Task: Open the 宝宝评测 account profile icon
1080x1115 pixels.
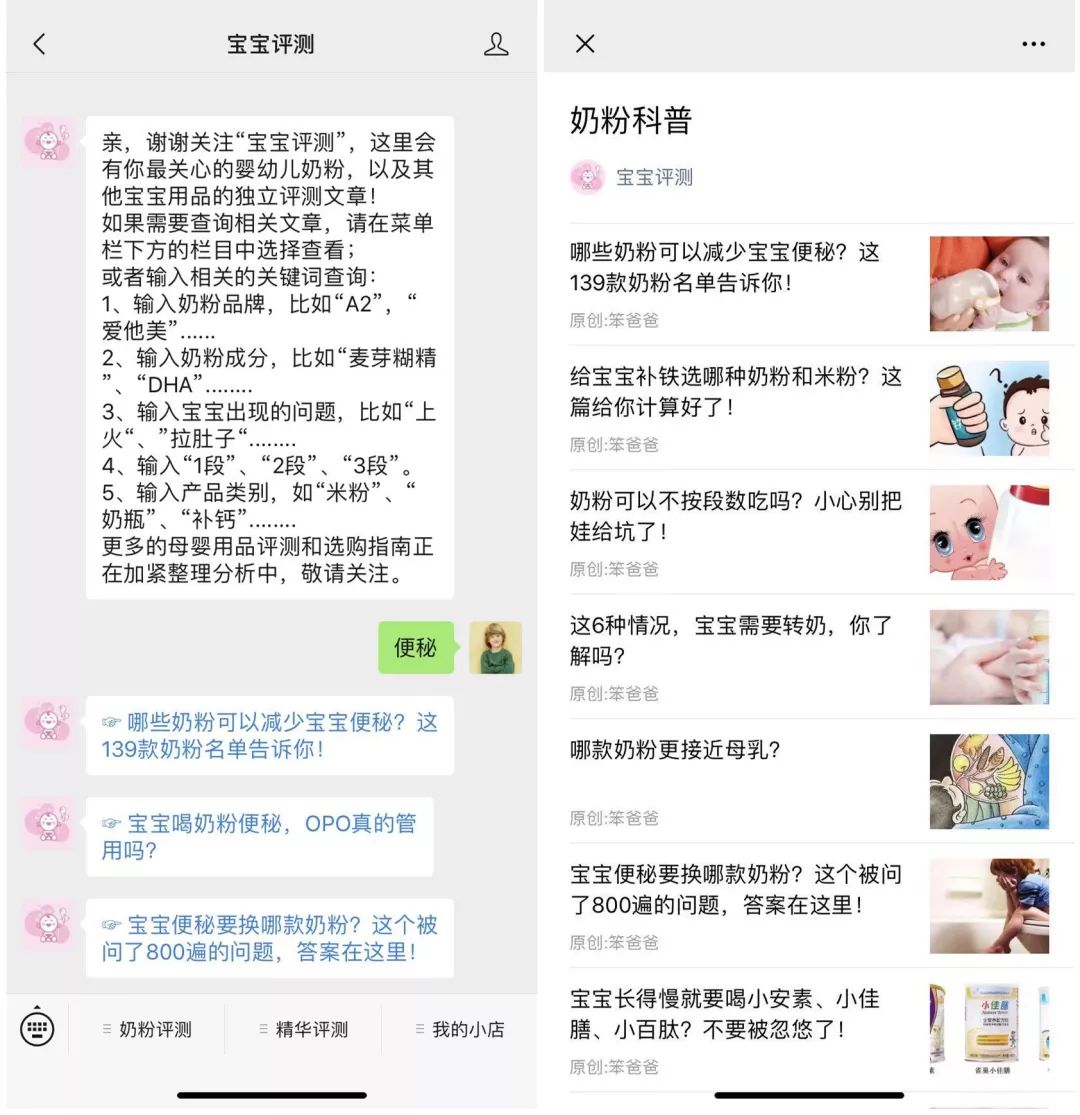Action: click(496, 44)
